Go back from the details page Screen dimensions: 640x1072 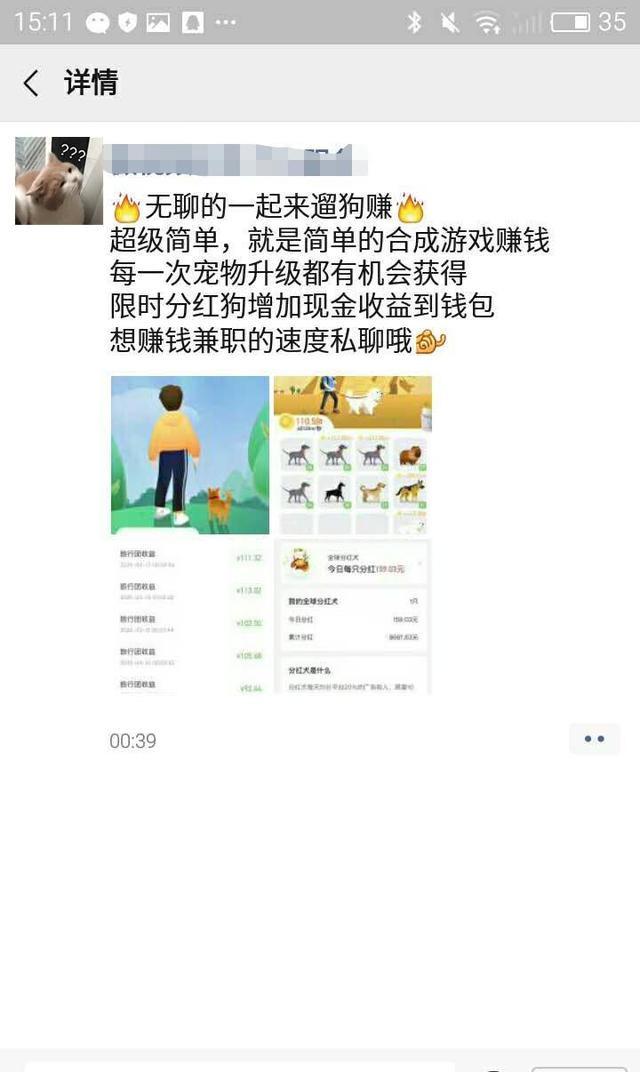(x=31, y=83)
